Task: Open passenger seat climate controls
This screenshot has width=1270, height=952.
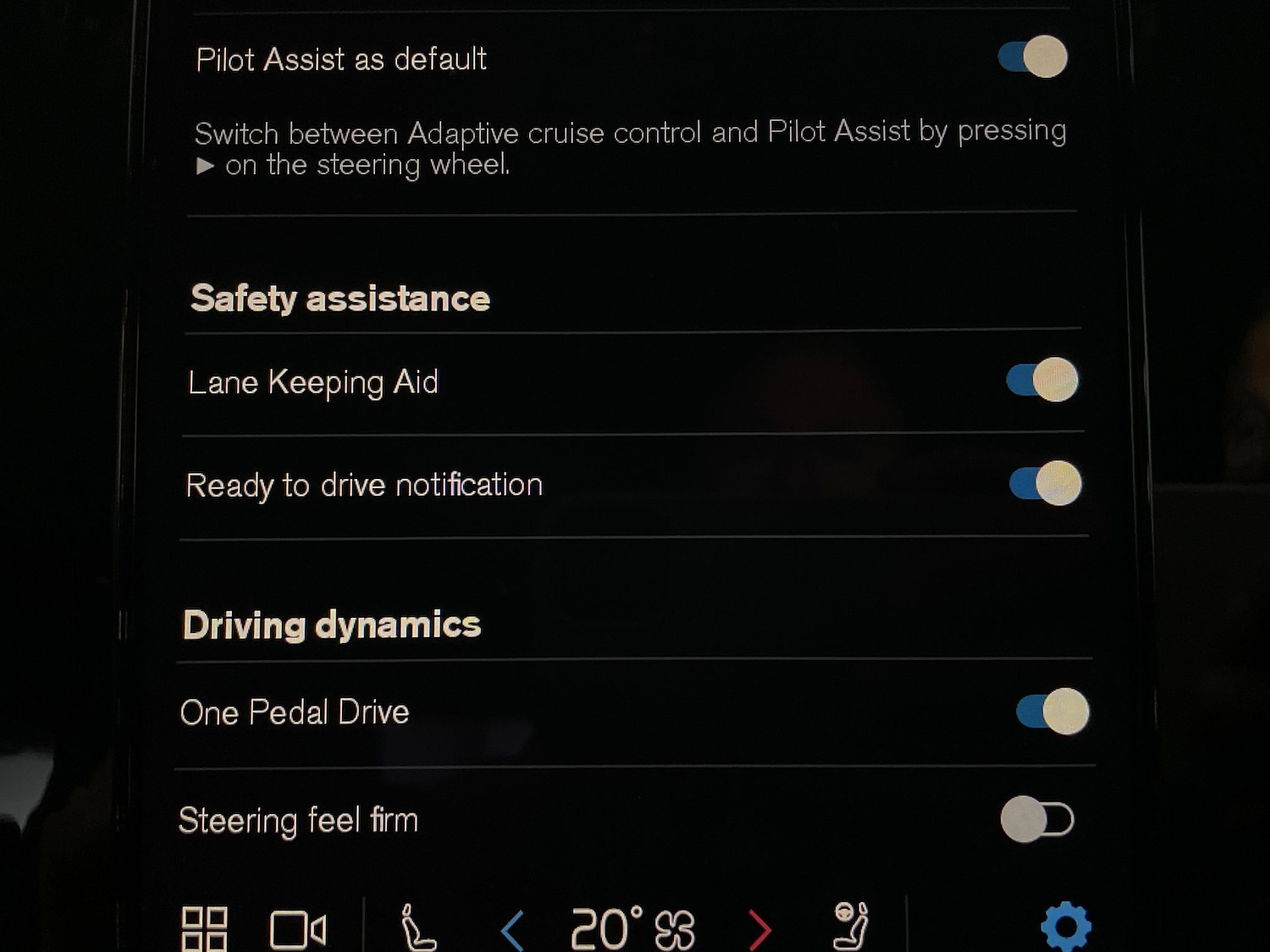Action: (x=850, y=927)
